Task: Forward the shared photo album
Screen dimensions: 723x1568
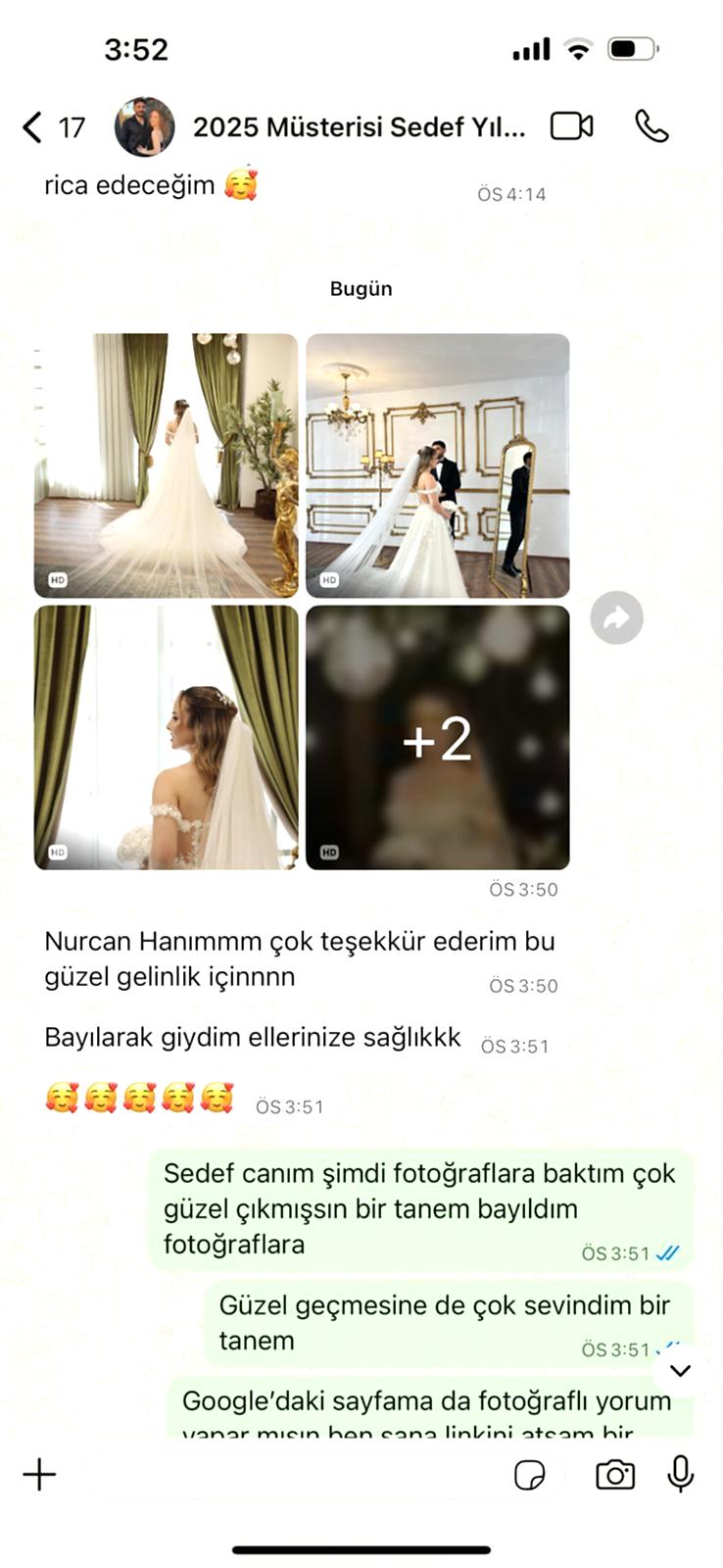Action: (616, 617)
